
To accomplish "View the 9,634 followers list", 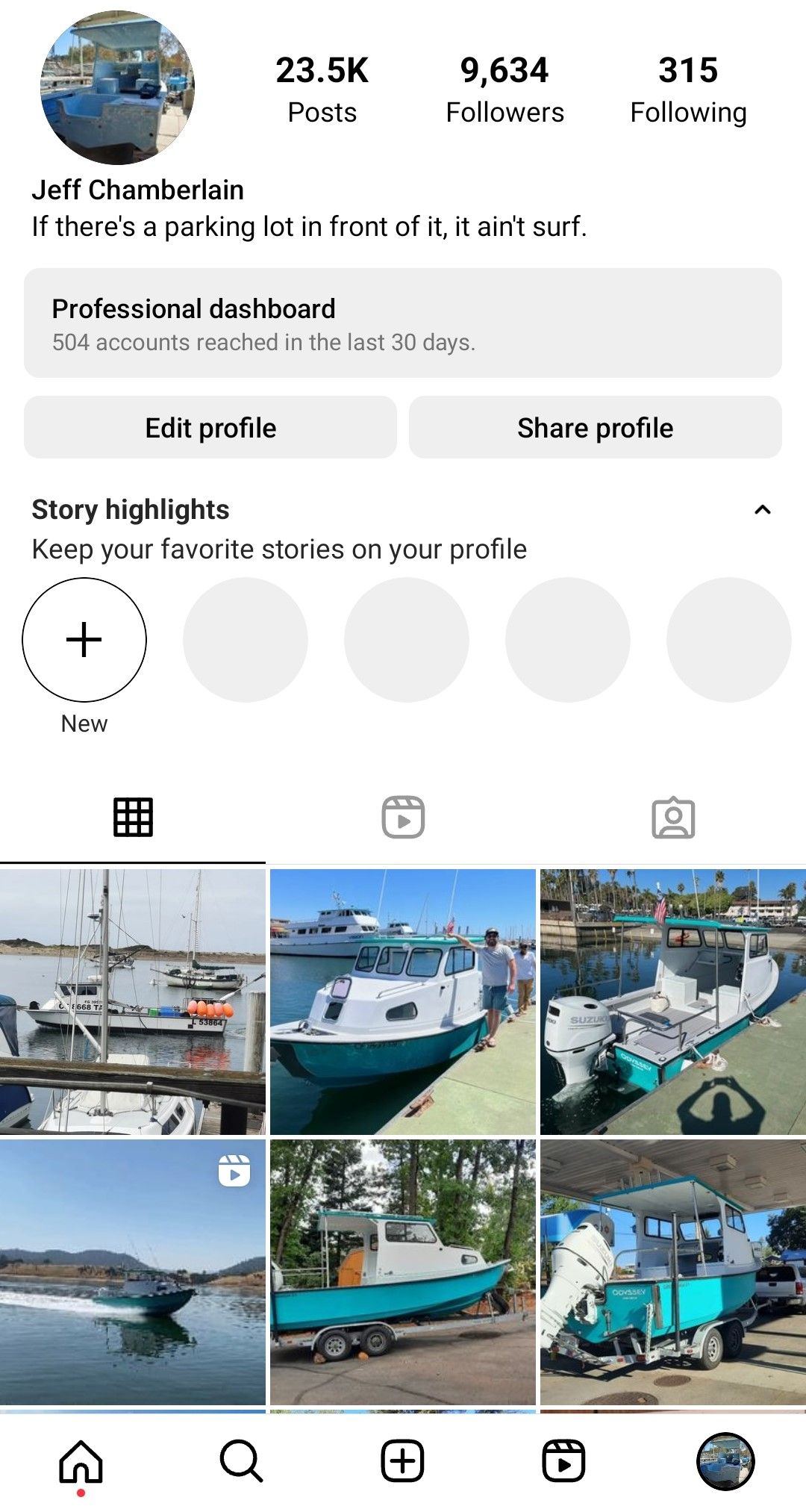I will click(504, 90).
